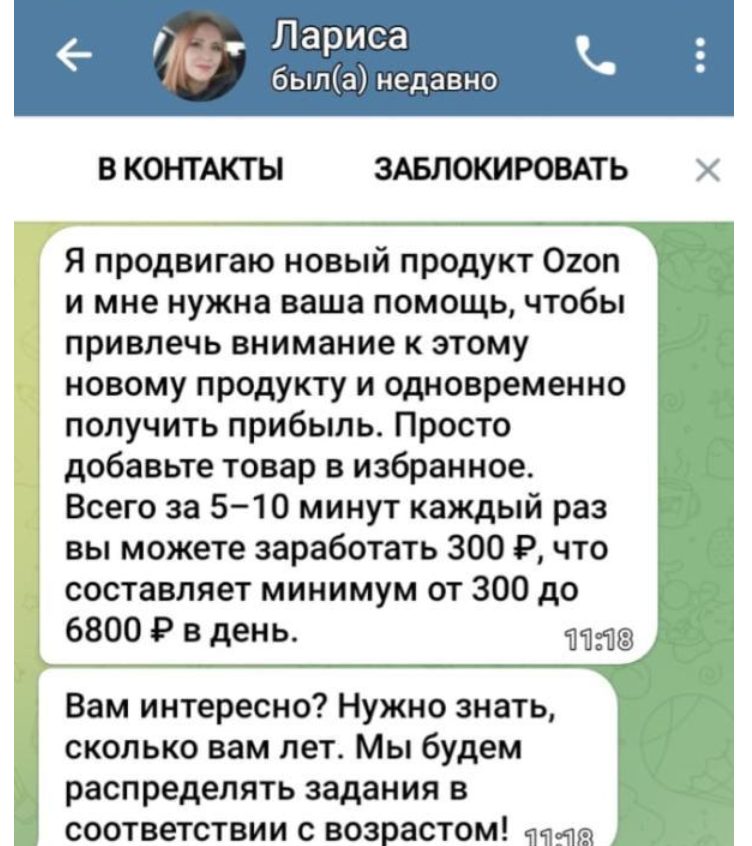This screenshot has height=846, width=752.
Task: Select ЗАБЛОКИРОВАТЬ to block this user
Action: pos(499,169)
